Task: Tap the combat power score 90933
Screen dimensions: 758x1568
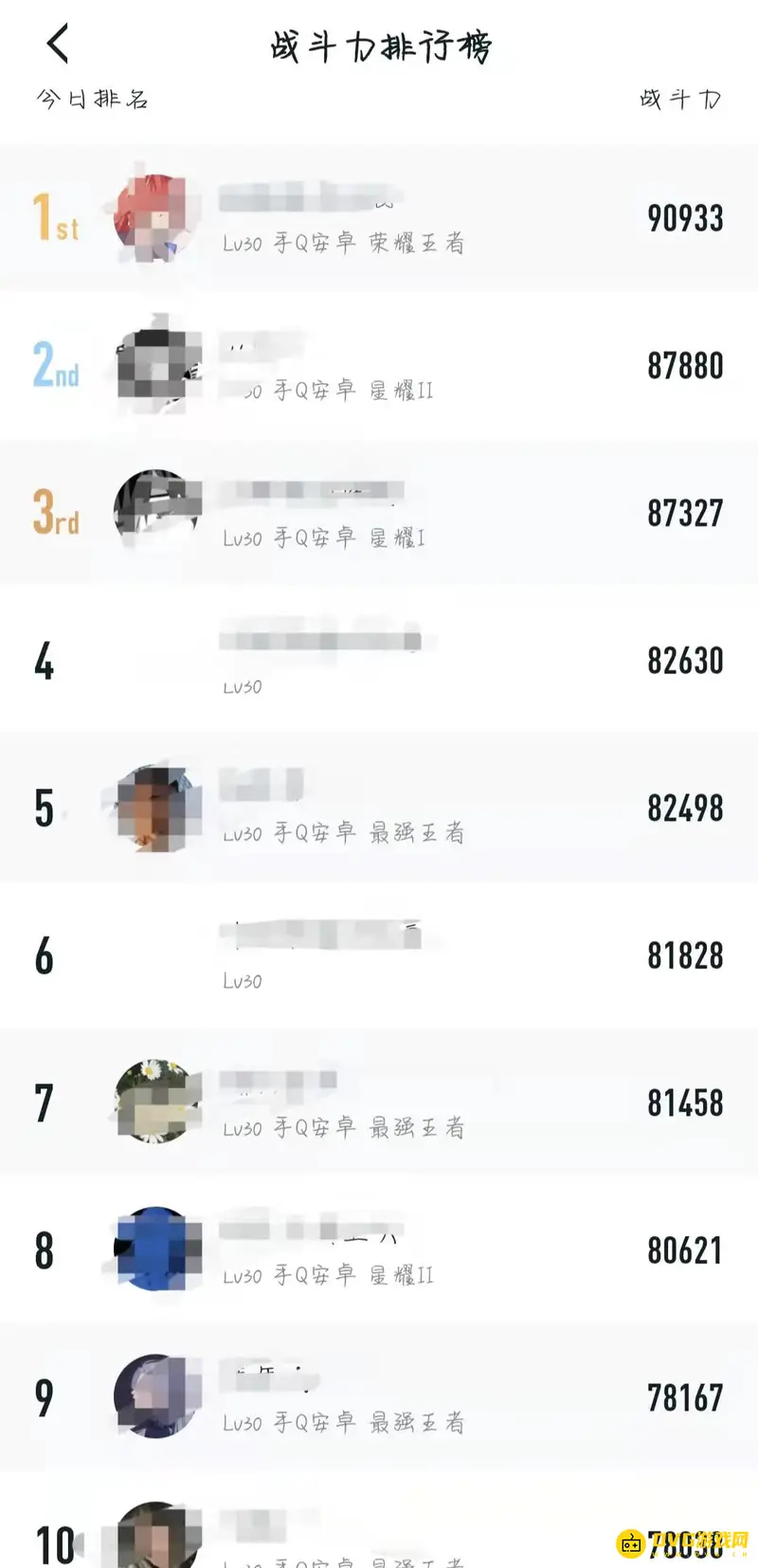Action: click(x=684, y=218)
